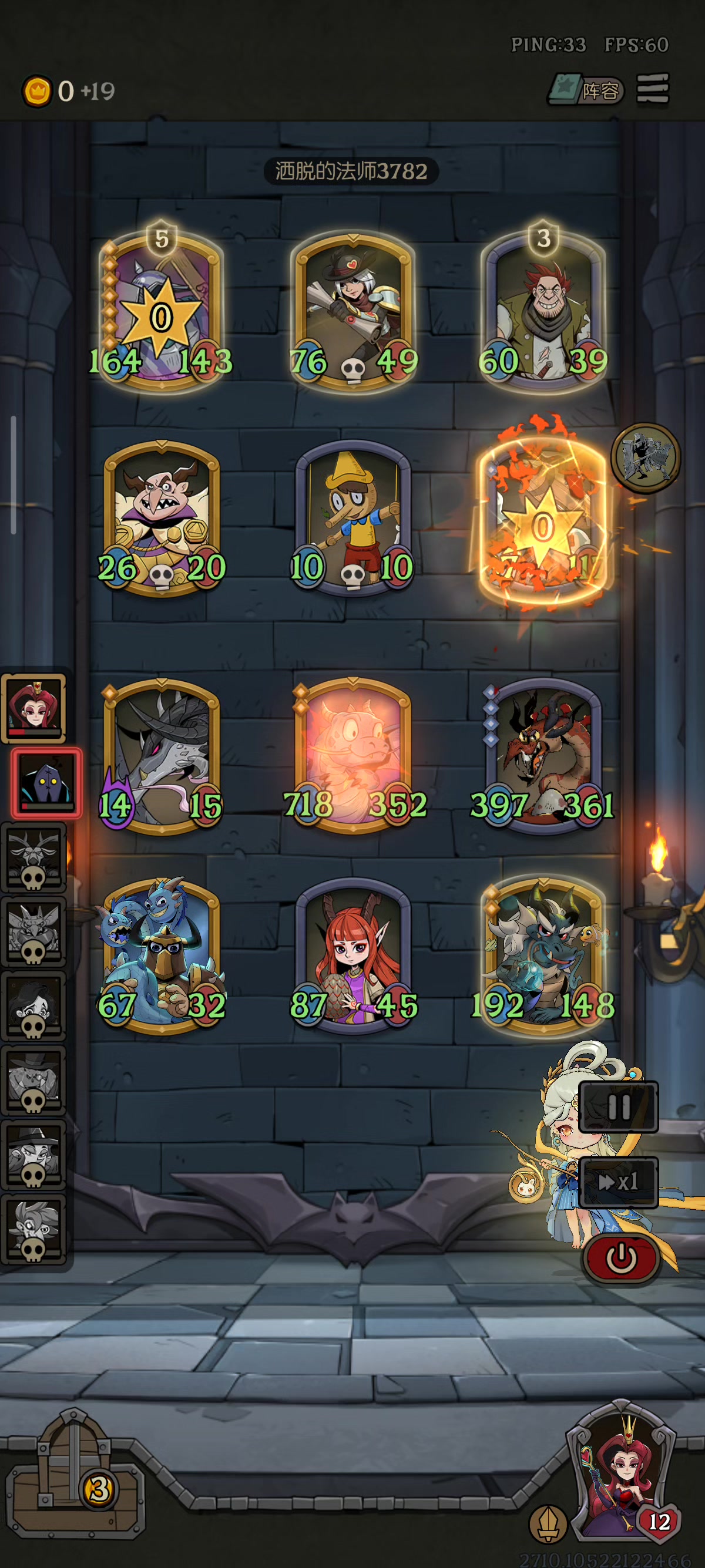Image resolution: width=705 pixels, height=1568 pixels.
Task: Inspect the pink dragon card with 718 attack
Action: [353, 755]
